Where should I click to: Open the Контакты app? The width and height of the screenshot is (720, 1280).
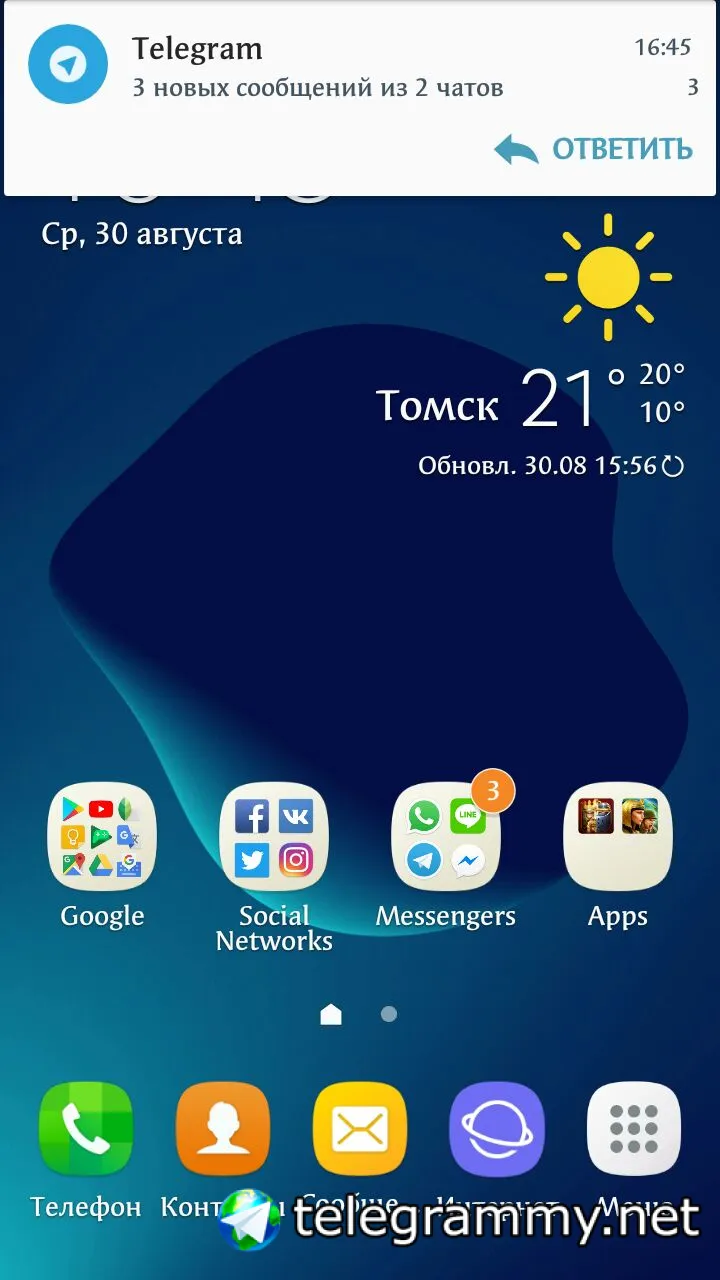(x=222, y=1129)
